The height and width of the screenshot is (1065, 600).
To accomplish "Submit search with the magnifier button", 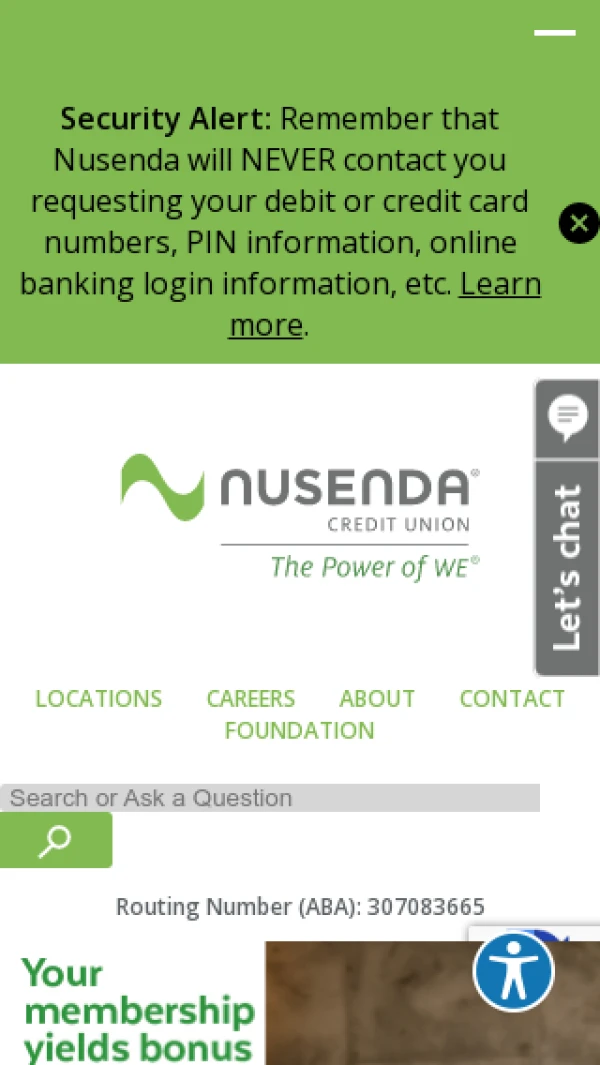I will 55,841.
